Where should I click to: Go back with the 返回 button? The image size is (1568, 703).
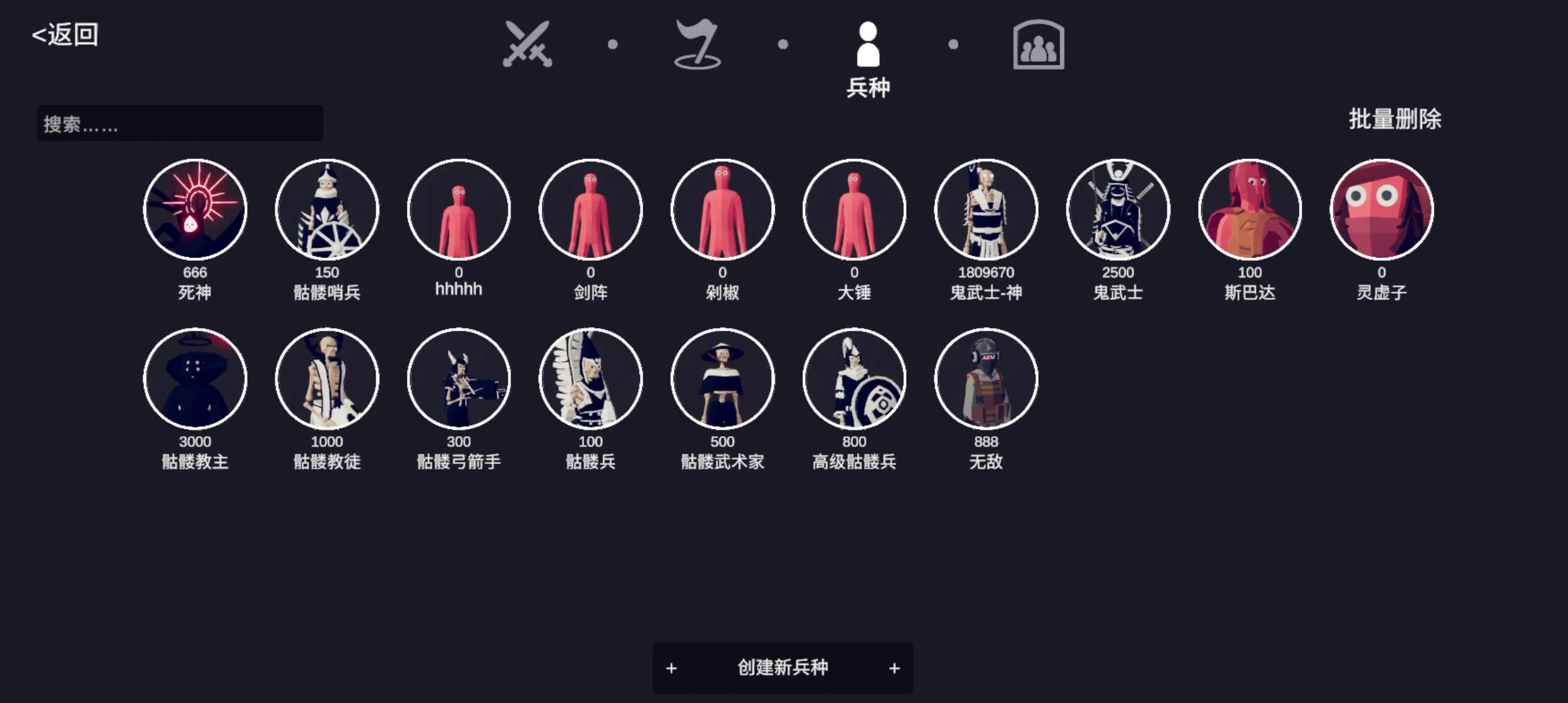click(x=65, y=34)
